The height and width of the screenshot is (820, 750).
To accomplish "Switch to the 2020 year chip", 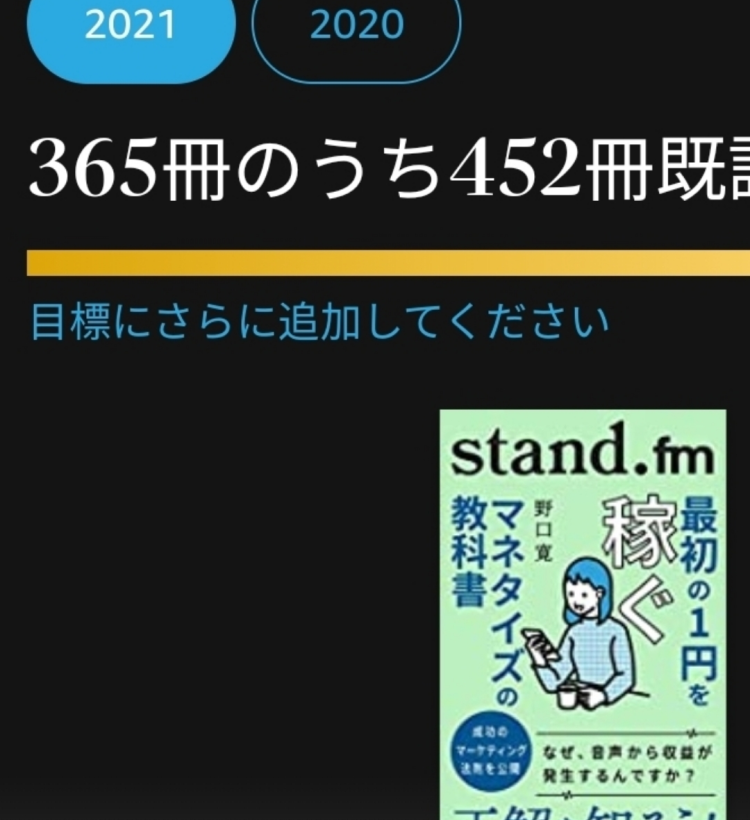I will pyautogui.click(x=356, y=28).
